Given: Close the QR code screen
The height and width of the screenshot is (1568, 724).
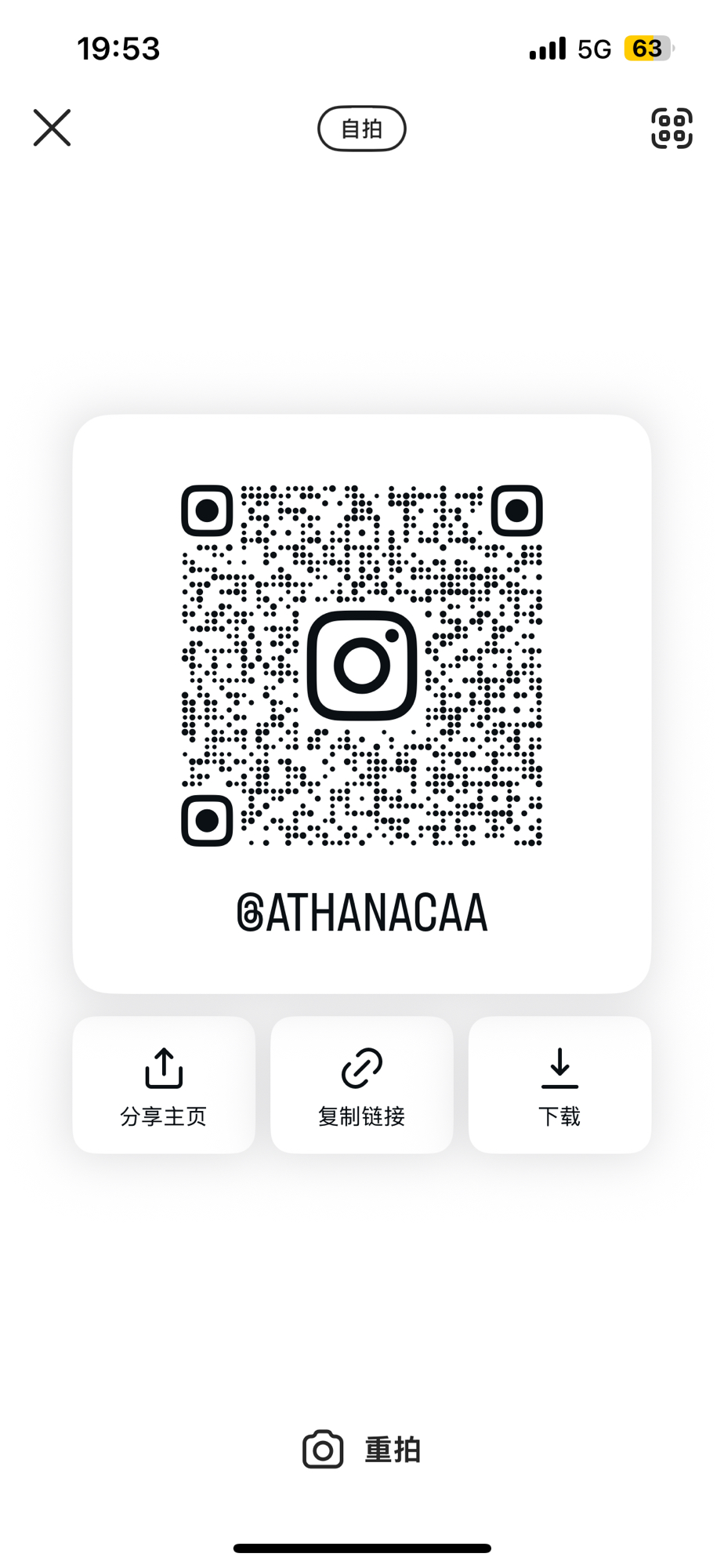Looking at the screenshot, I should [52, 128].
